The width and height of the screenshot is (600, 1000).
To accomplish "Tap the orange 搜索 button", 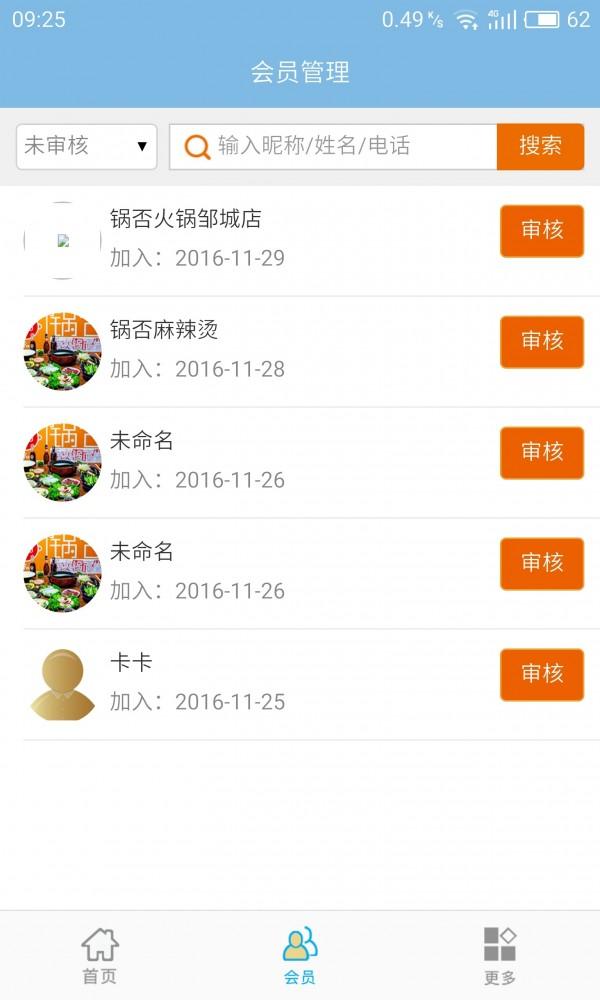I will click(540, 146).
